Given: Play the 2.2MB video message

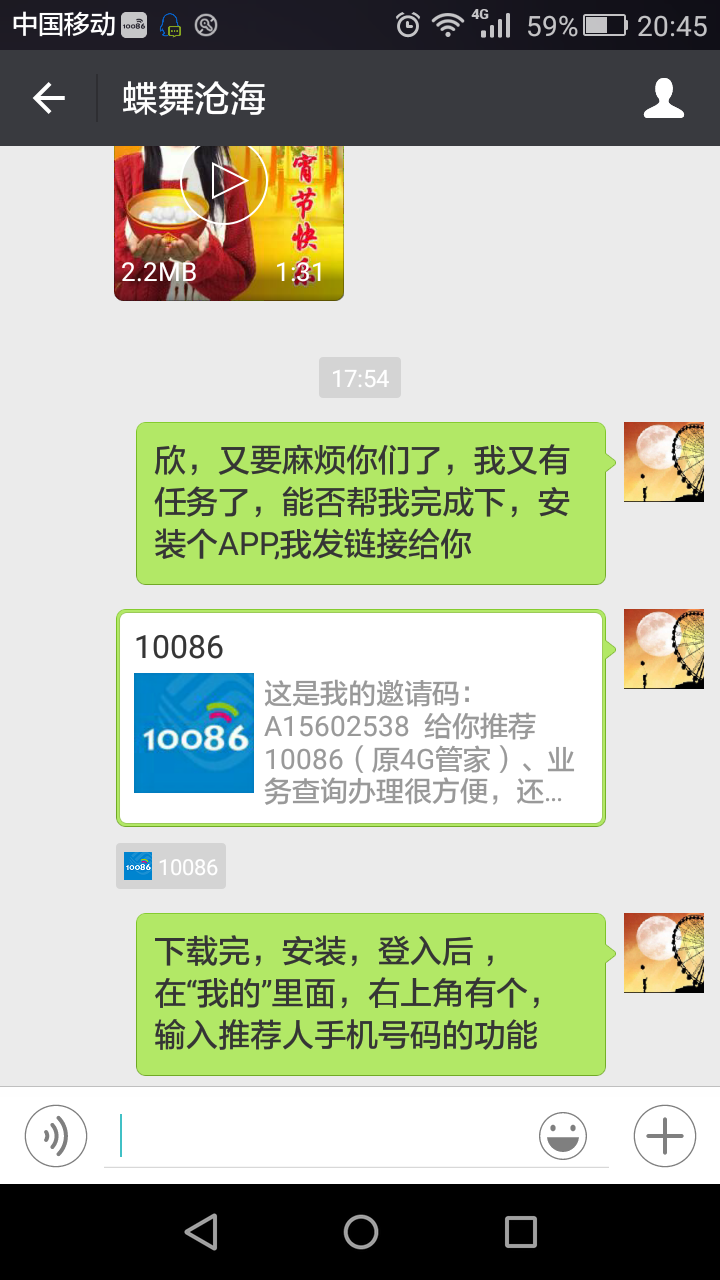Looking at the screenshot, I should pos(229,222).
